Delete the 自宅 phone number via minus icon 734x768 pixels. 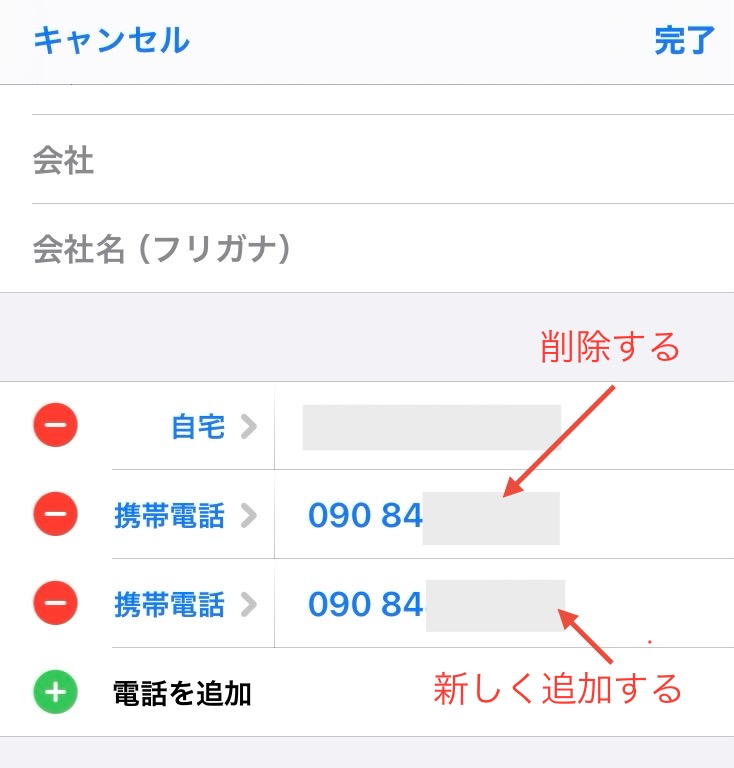[x=56, y=427]
